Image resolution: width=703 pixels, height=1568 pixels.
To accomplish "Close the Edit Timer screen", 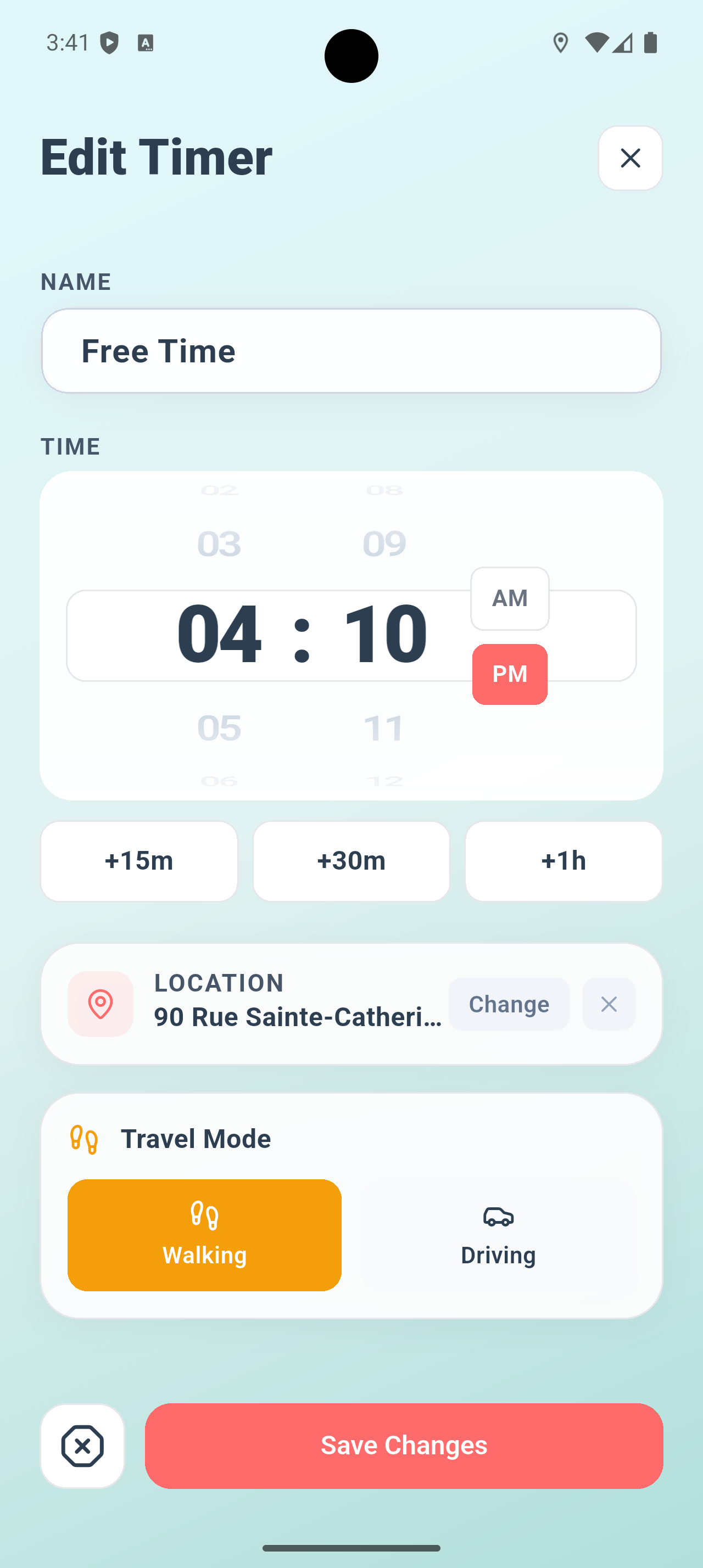I will pos(630,158).
